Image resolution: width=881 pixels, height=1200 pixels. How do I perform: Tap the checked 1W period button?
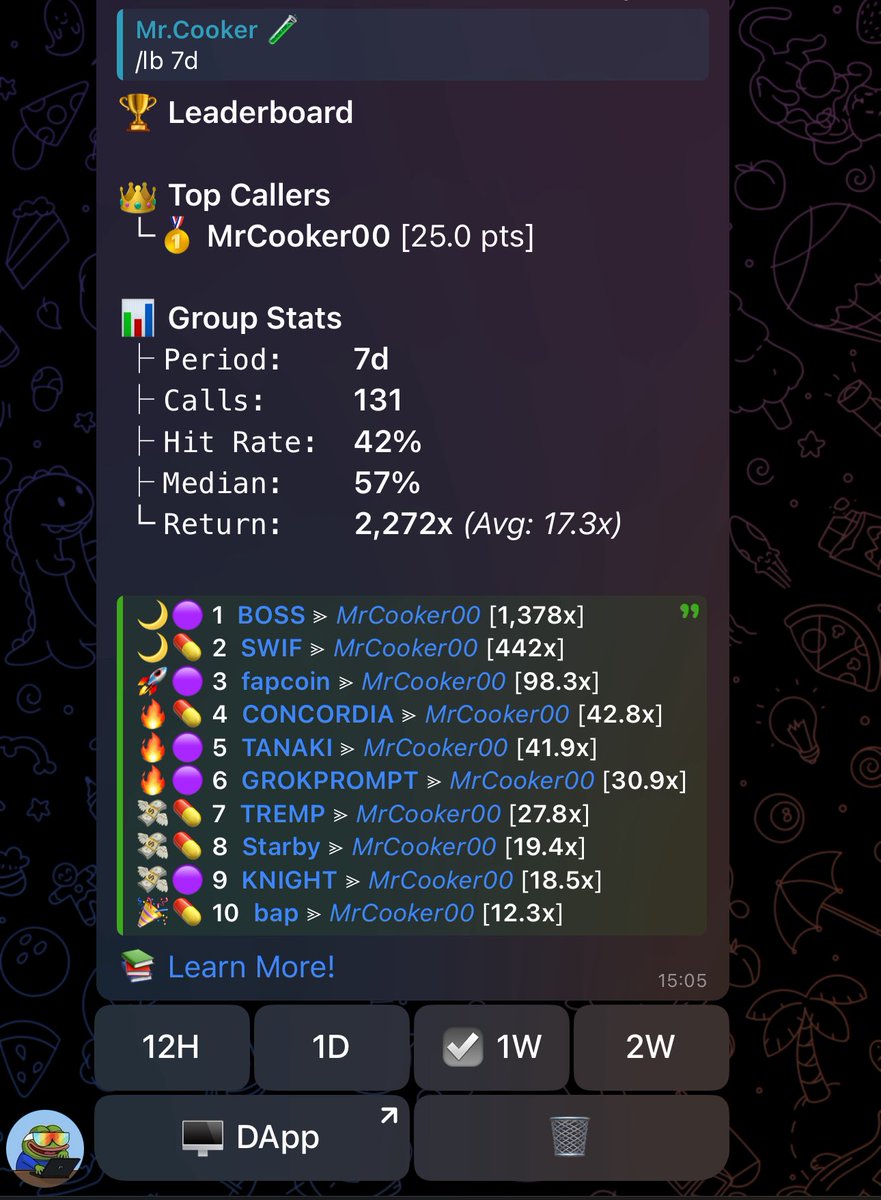491,1047
